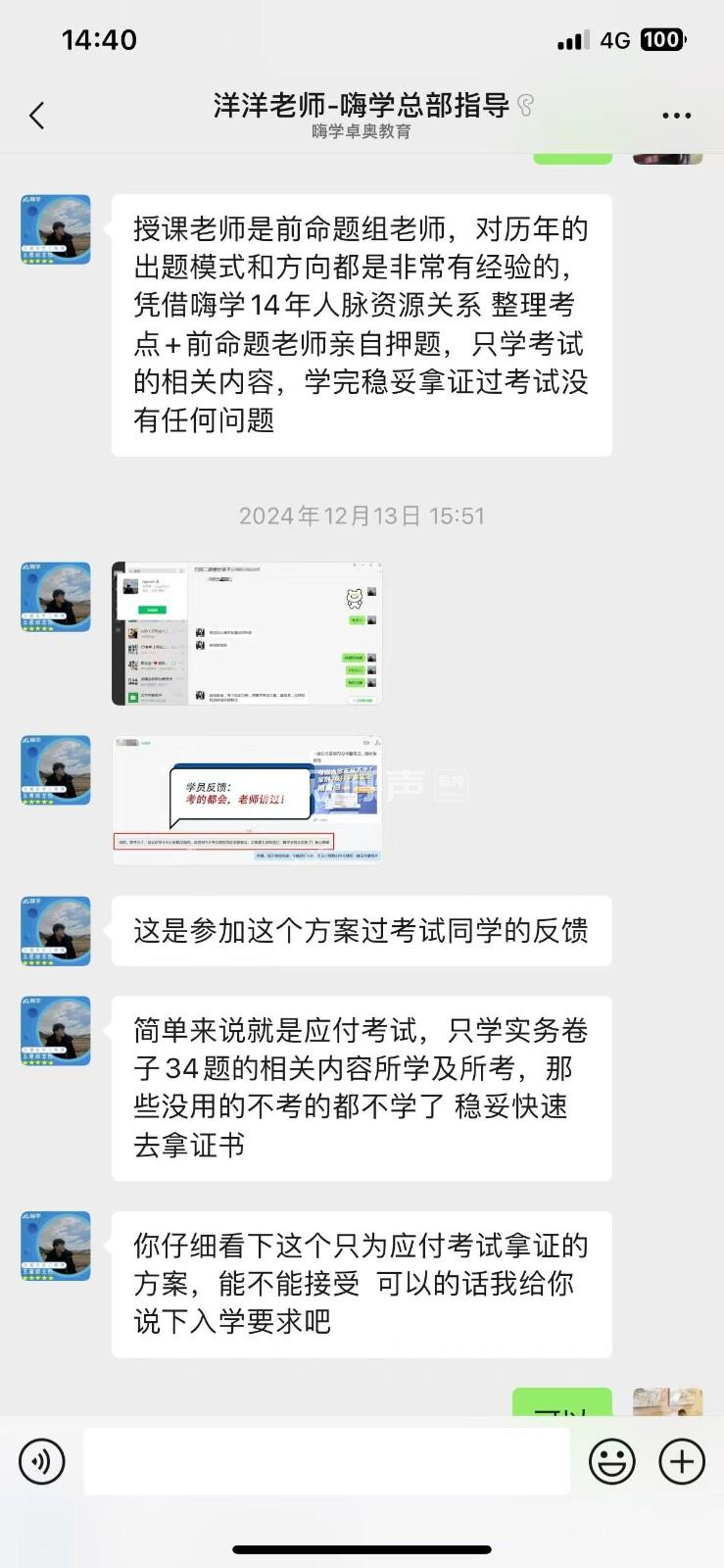View sender avatar beside 授课老师 message

point(56,229)
